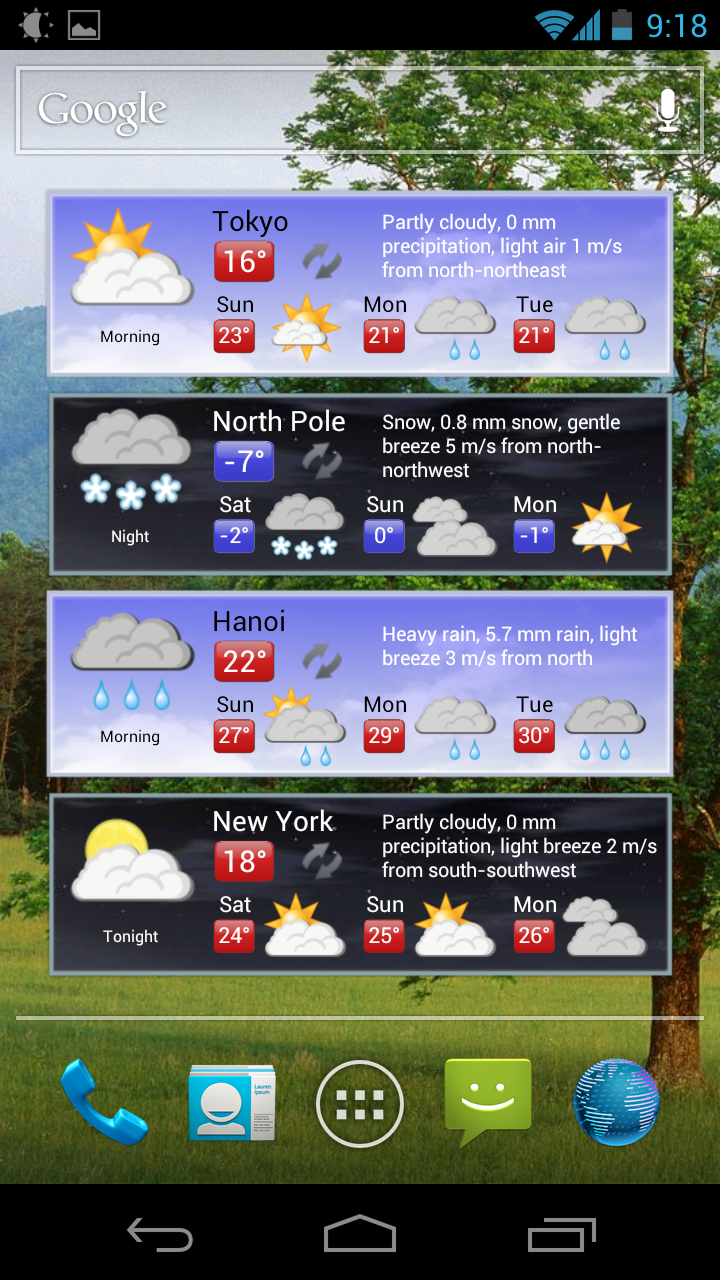Open the Hanoi weather widget
Screen dimensions: 720x1280
coord(360,684)
